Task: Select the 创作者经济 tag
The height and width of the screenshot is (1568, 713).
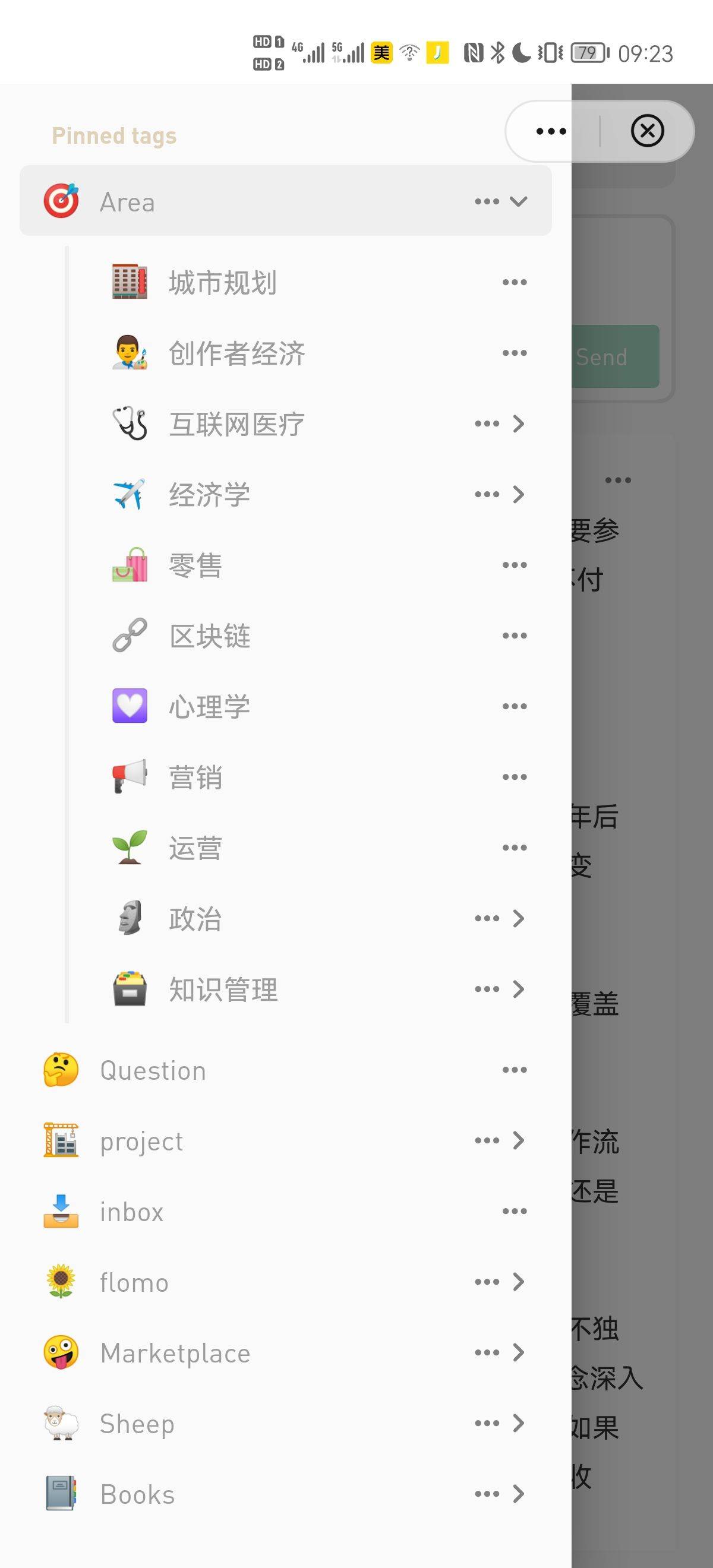Action: (x=237, y=353)
